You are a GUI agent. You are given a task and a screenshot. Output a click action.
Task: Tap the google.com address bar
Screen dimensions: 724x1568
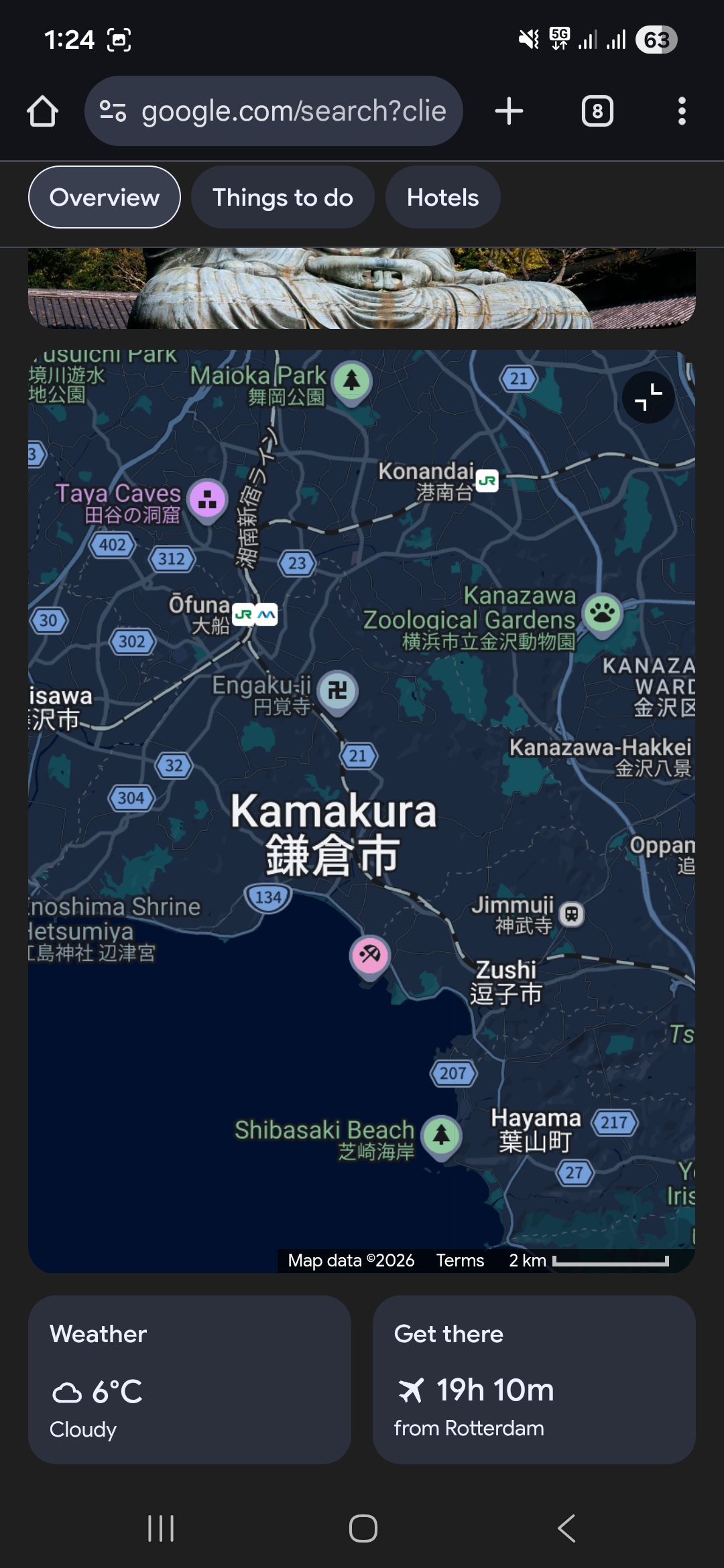(274, 111)
